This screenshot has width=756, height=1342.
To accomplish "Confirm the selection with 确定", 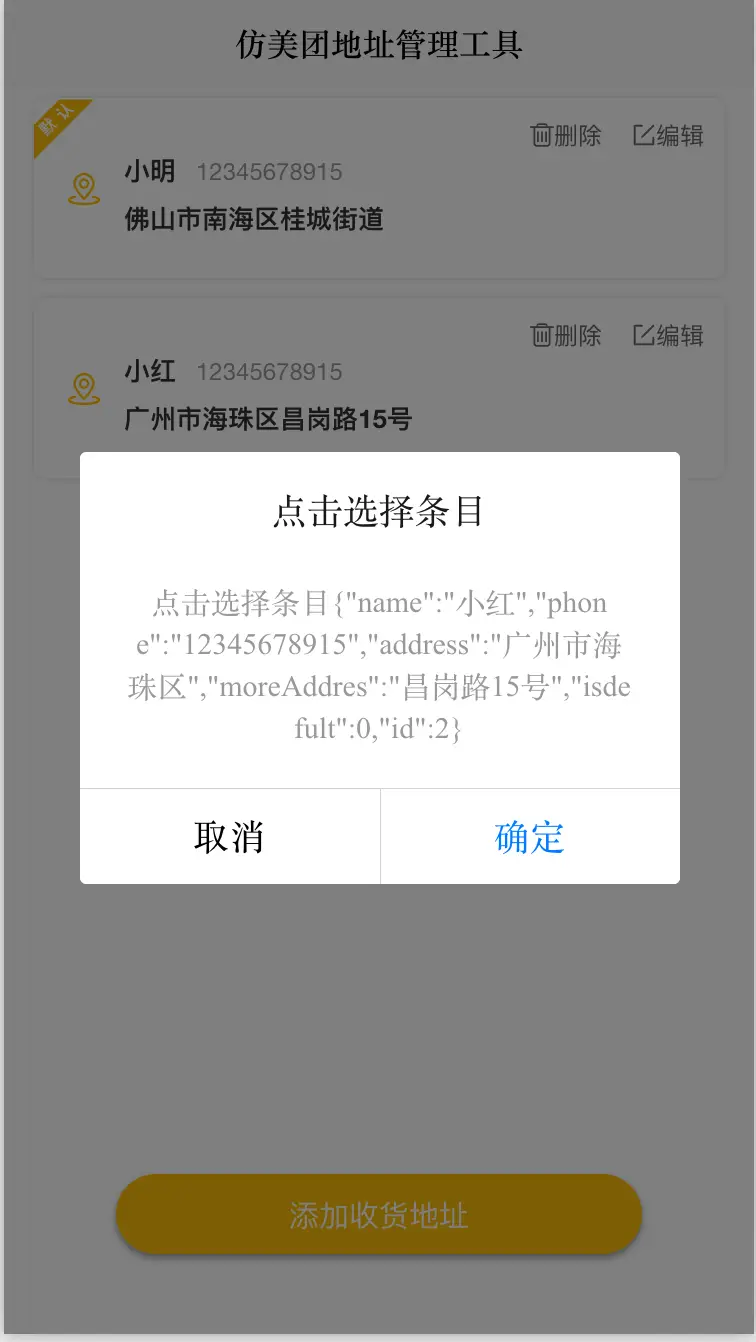I will (530, 836).
